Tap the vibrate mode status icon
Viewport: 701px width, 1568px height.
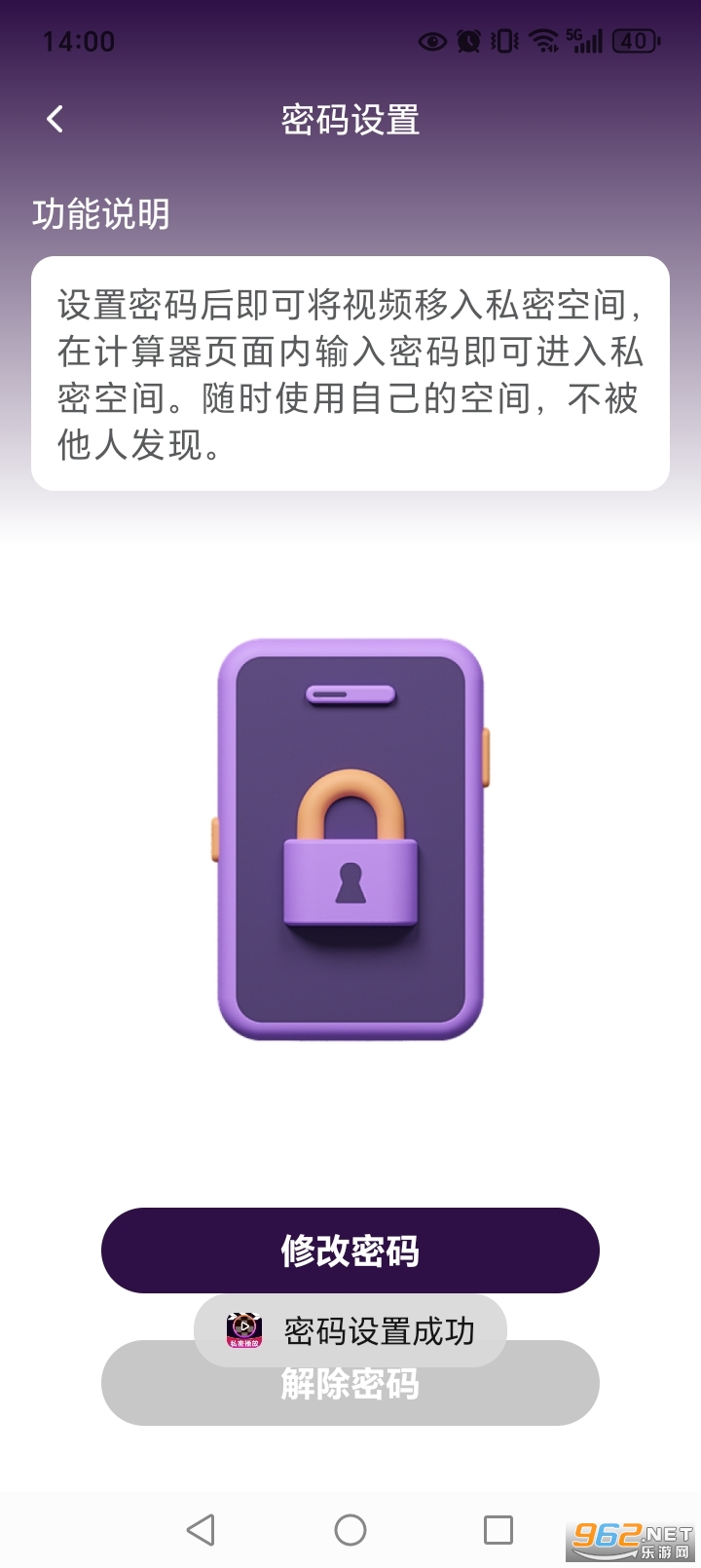point(501,42)
